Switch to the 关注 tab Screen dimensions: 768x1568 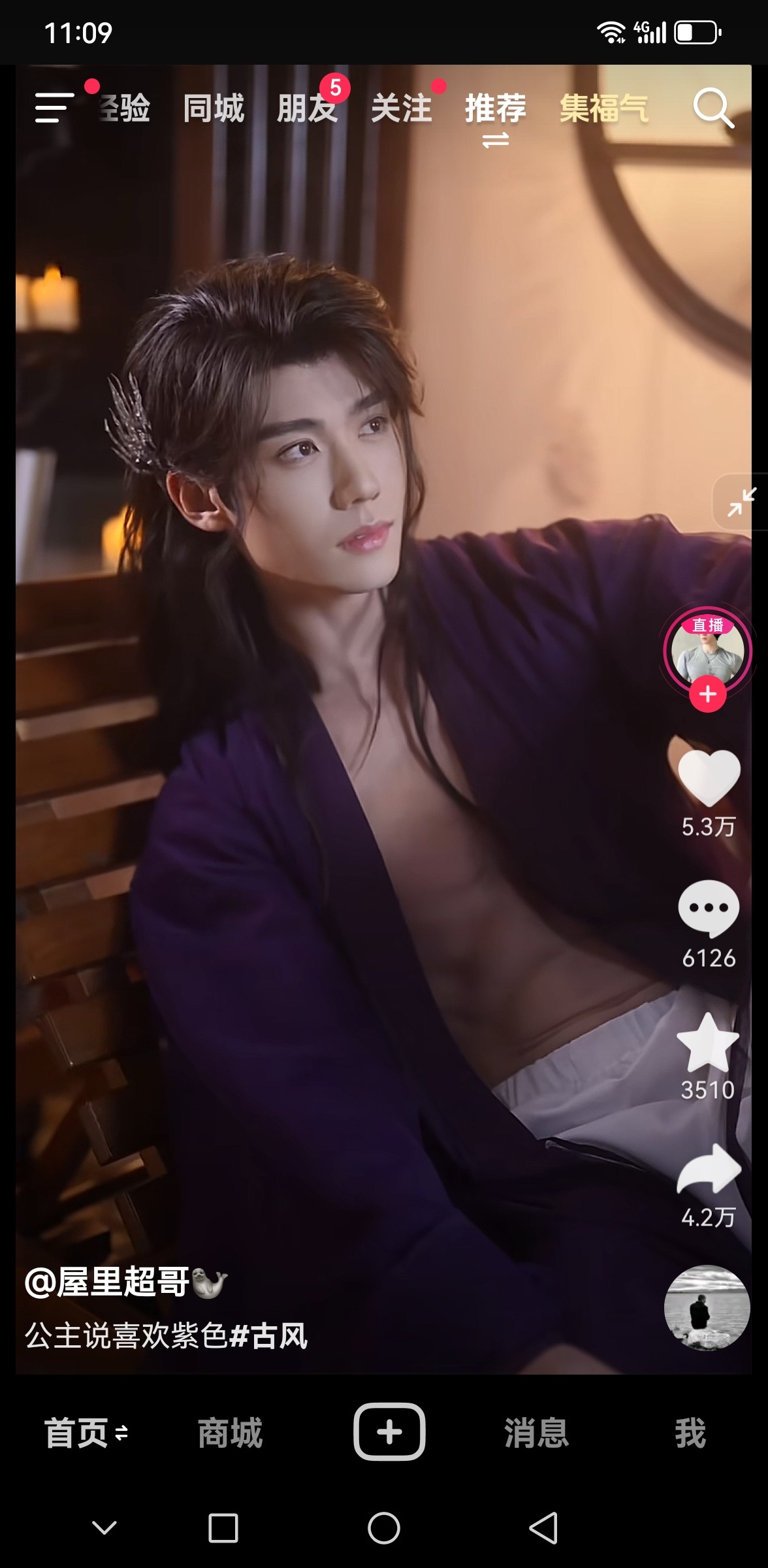pyautogui.click(x=401, y=108)
